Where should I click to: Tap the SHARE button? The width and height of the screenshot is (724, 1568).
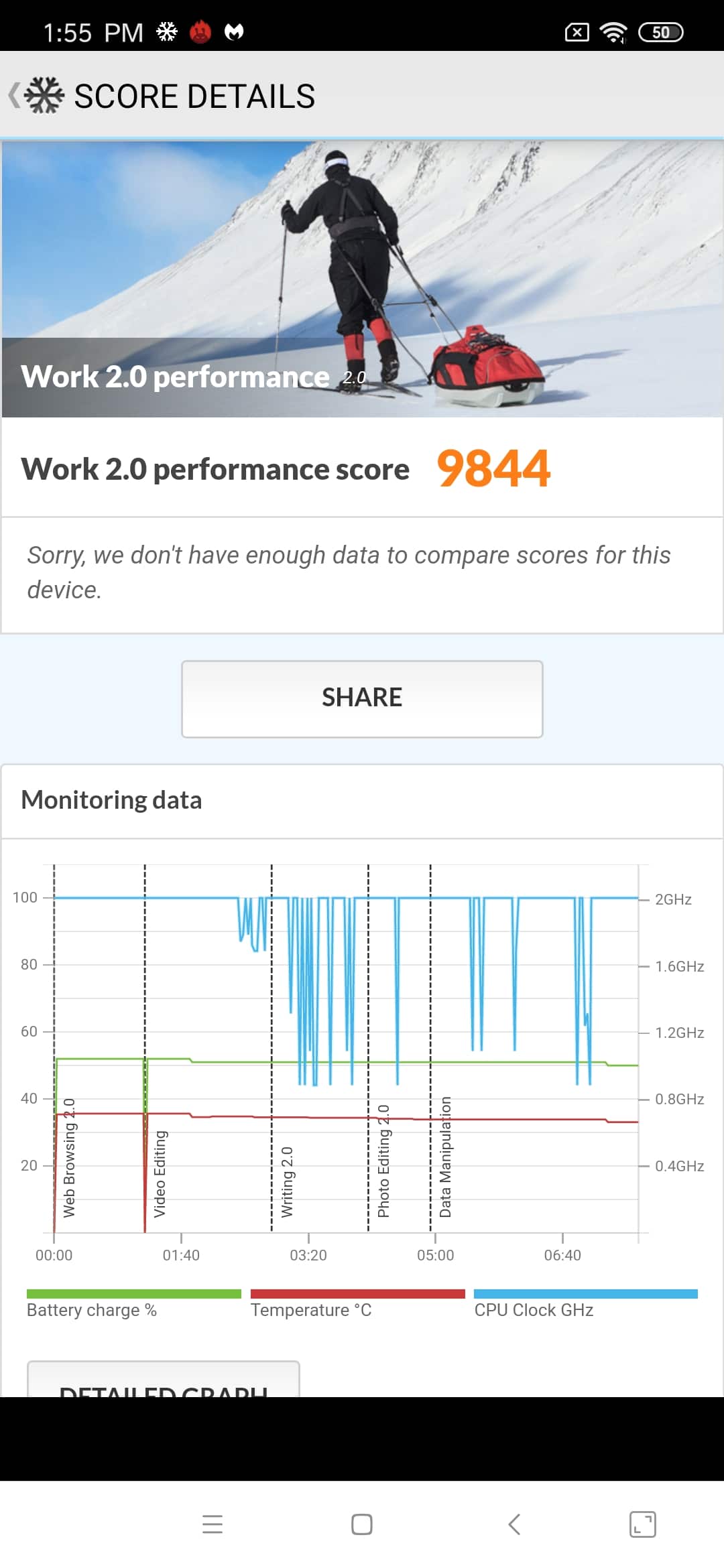click(x=362, y=699)
